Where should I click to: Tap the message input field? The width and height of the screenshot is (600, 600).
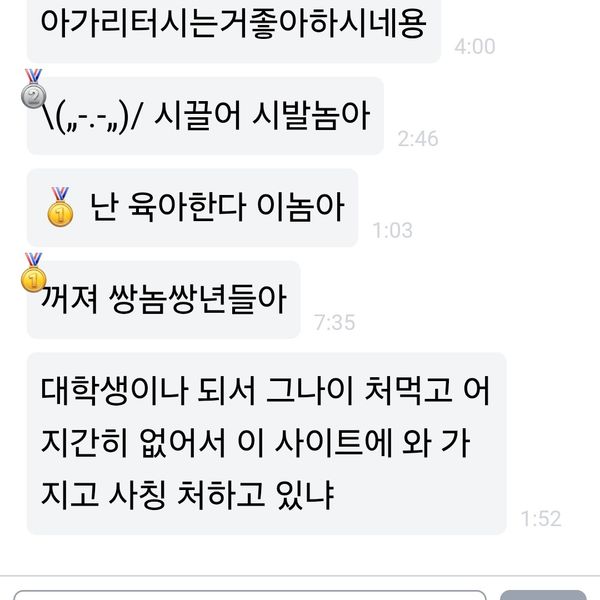pyautogui.click(x=250, y=594)
